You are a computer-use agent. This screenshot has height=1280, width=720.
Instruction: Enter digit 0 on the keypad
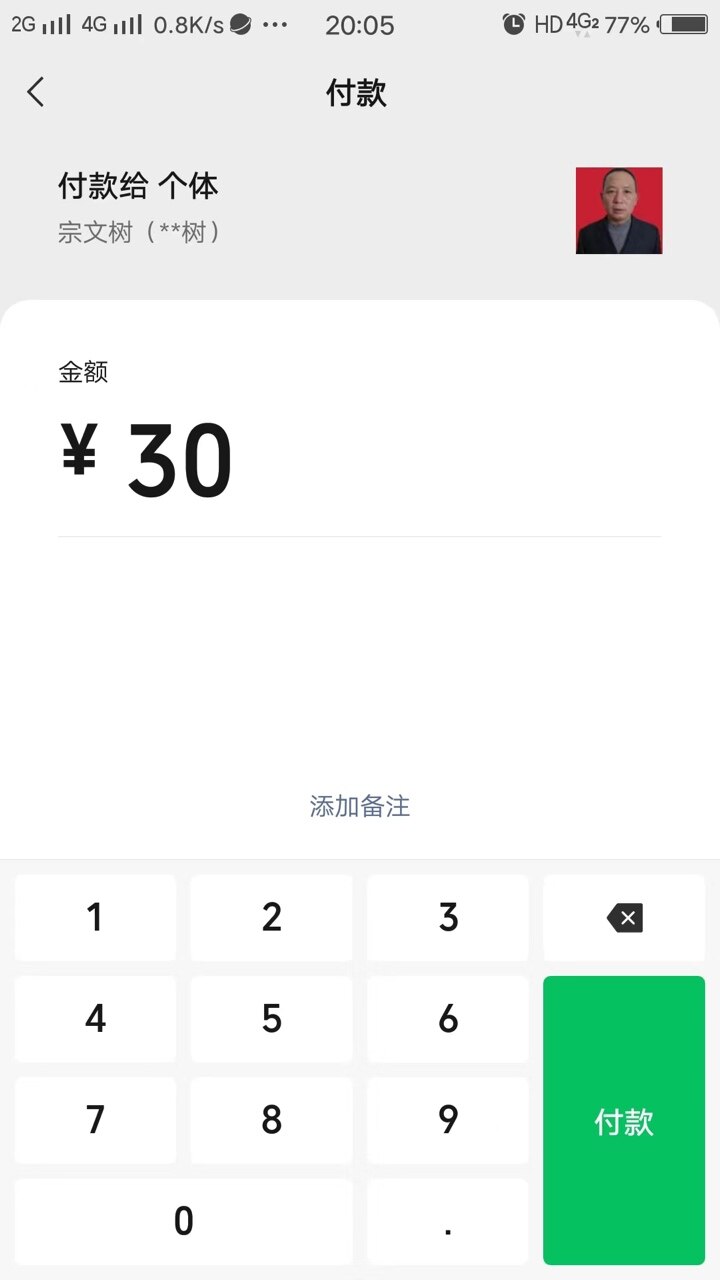(183, 1221)
